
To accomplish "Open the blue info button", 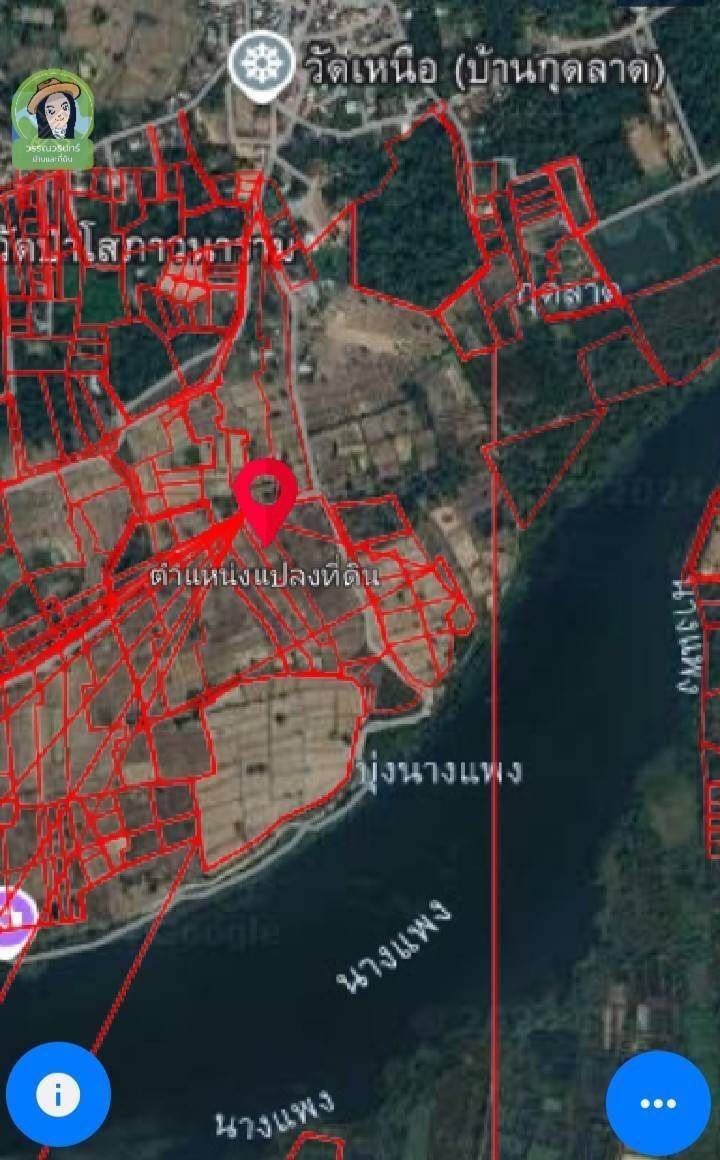I will pyautogui.click(x=58, y=1094).
